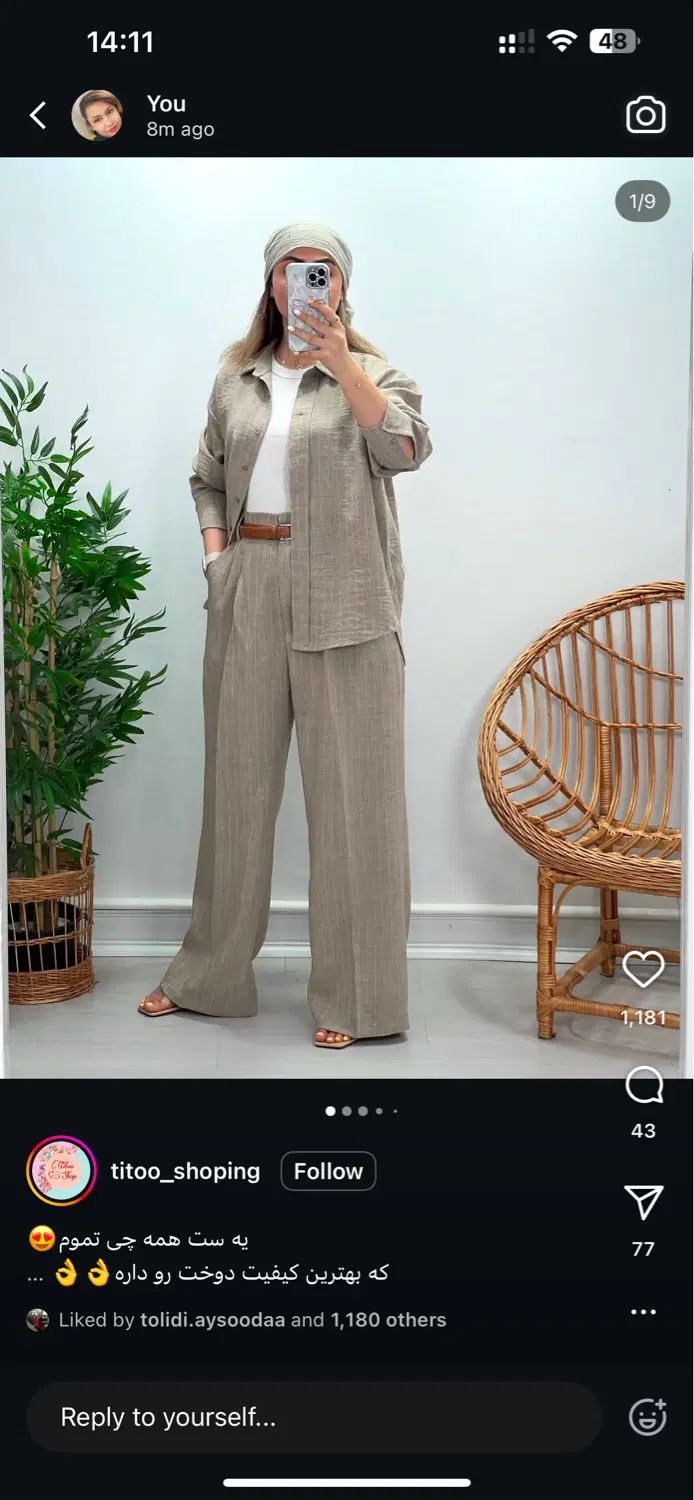Open the emoji reaction icon

click(x=647, y=1417)
